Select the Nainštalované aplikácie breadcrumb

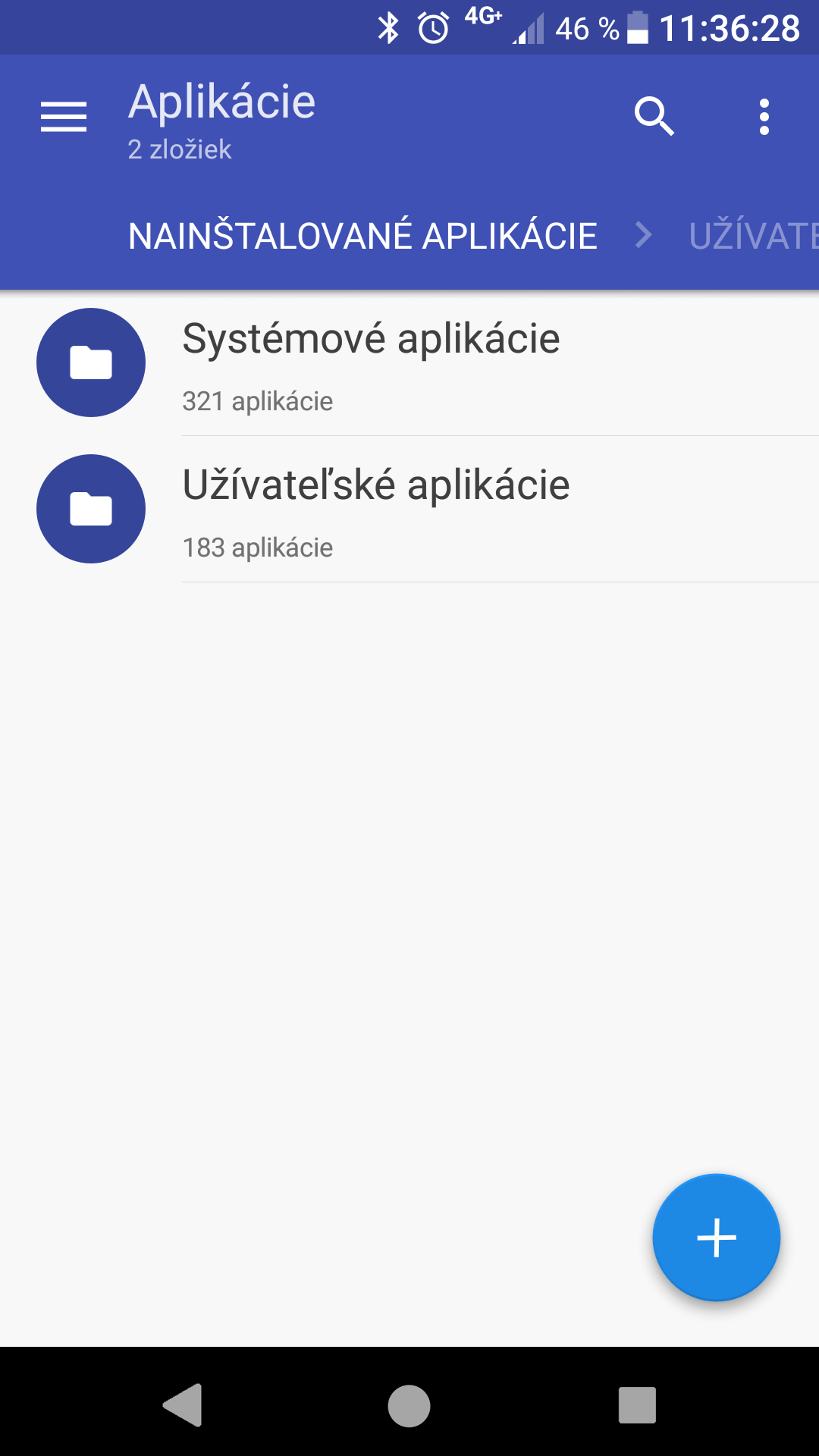coord(362,236)
